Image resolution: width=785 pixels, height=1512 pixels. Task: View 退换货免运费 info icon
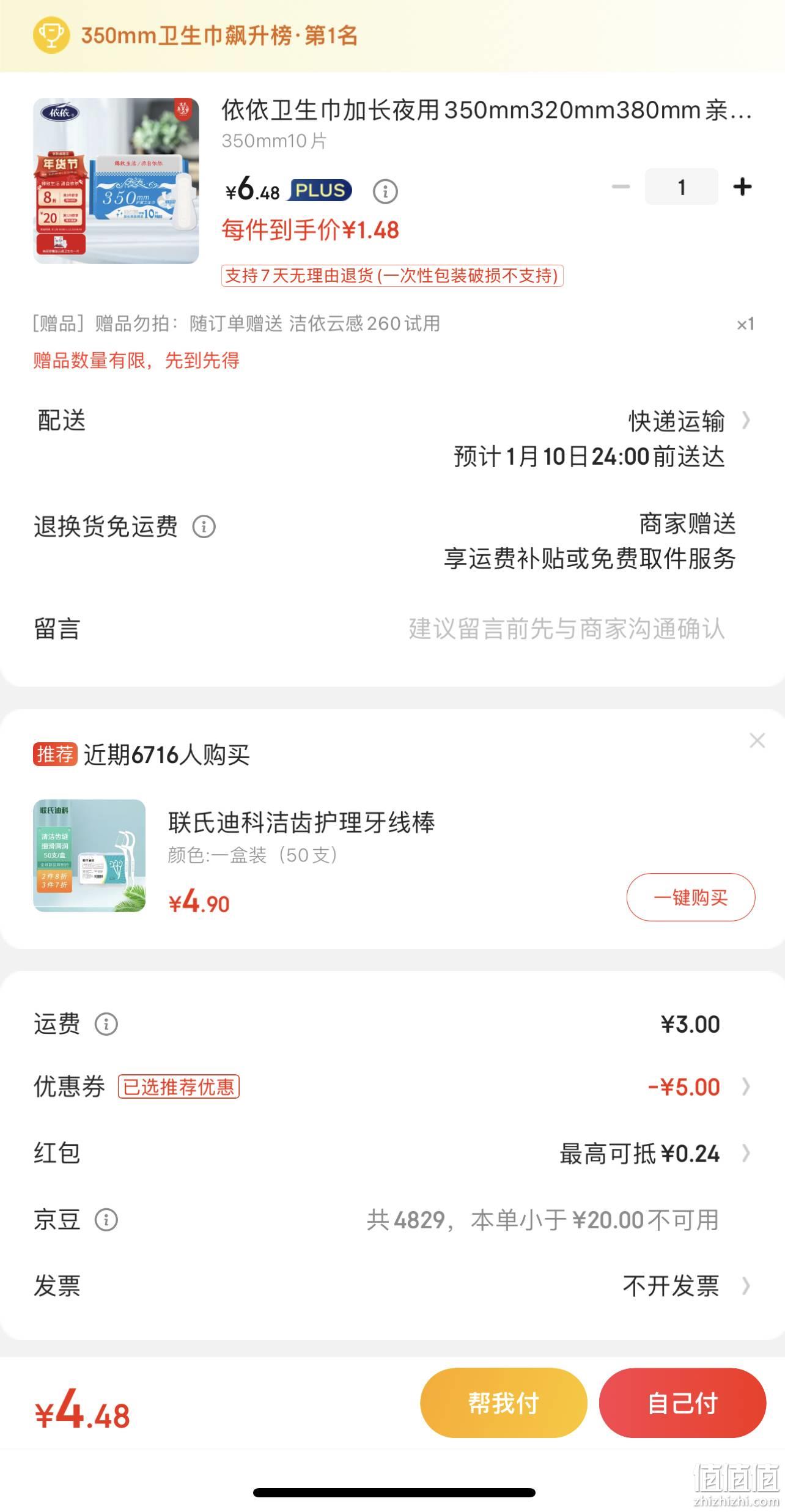[204, 526]
